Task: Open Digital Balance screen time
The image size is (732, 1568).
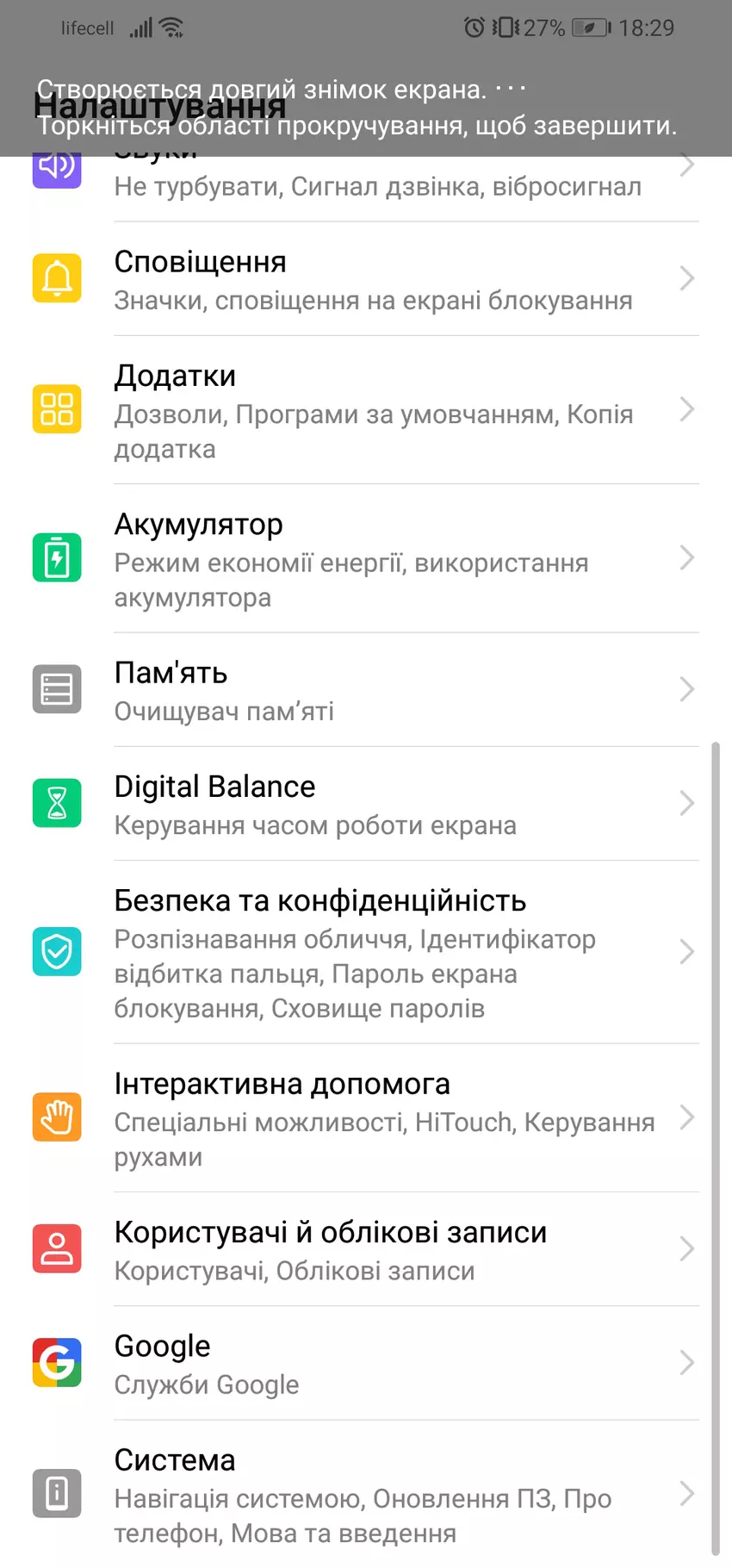Action: [366, 804]
